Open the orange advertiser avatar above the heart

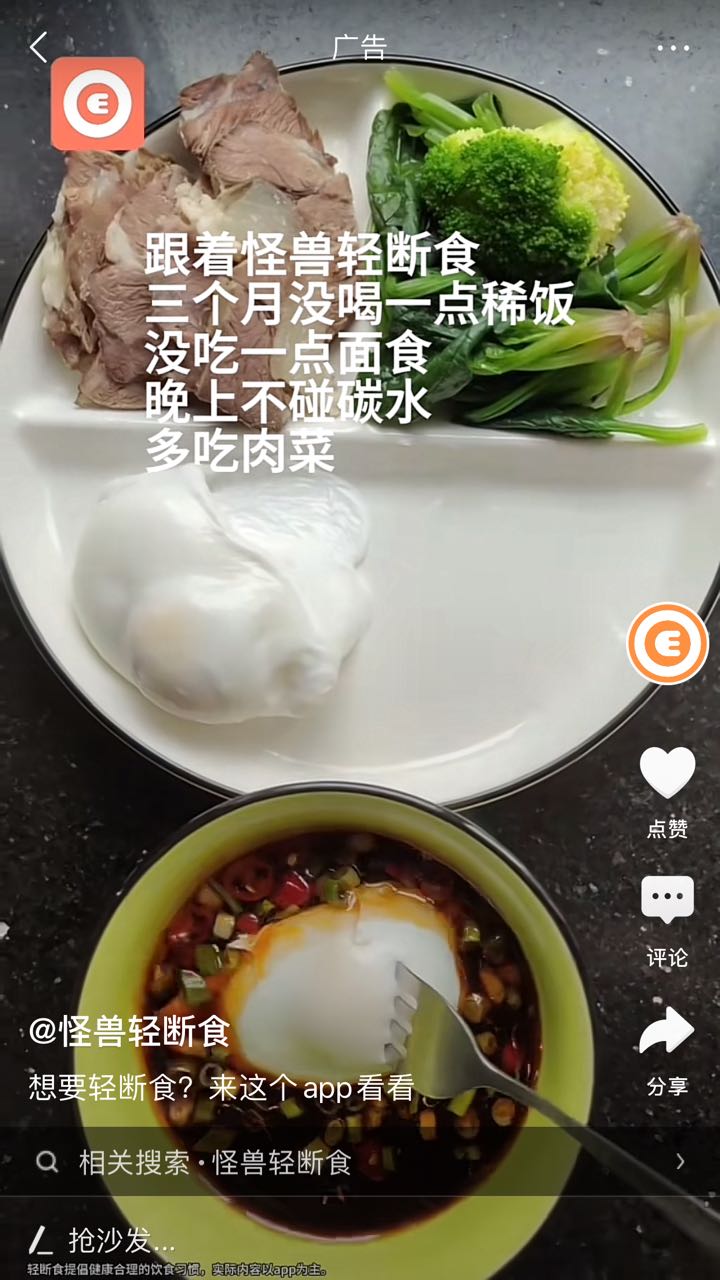pos(667,643)
